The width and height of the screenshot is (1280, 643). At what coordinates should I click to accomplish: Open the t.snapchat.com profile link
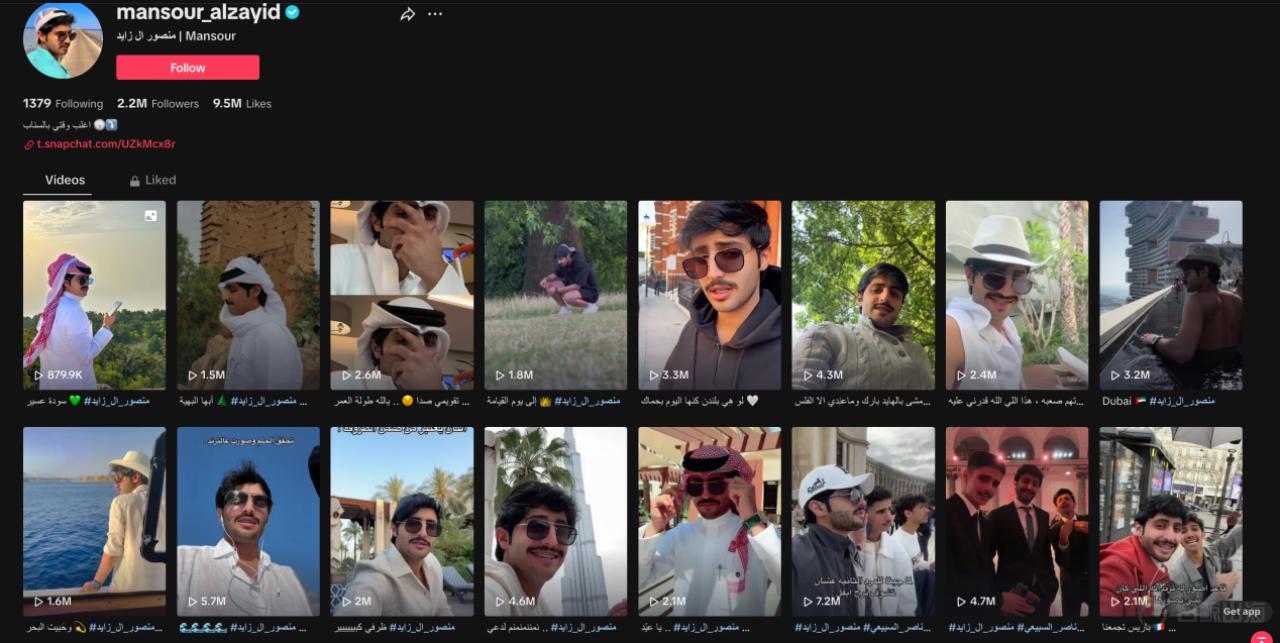pyautogui.click(x=105, y=144)
